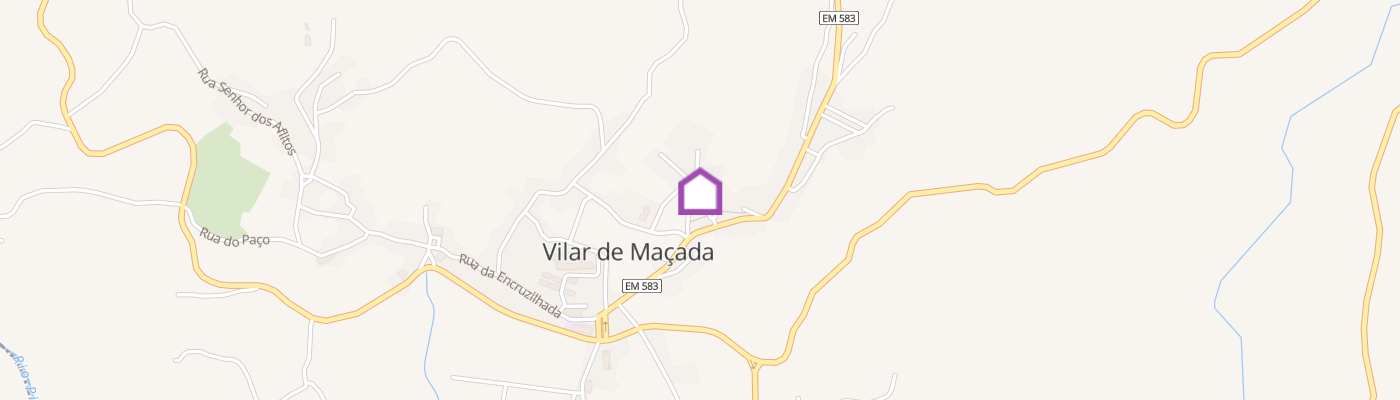The image size is (1400, 400).
Task: Tap the purple house map marker
Action: [700, 192]
